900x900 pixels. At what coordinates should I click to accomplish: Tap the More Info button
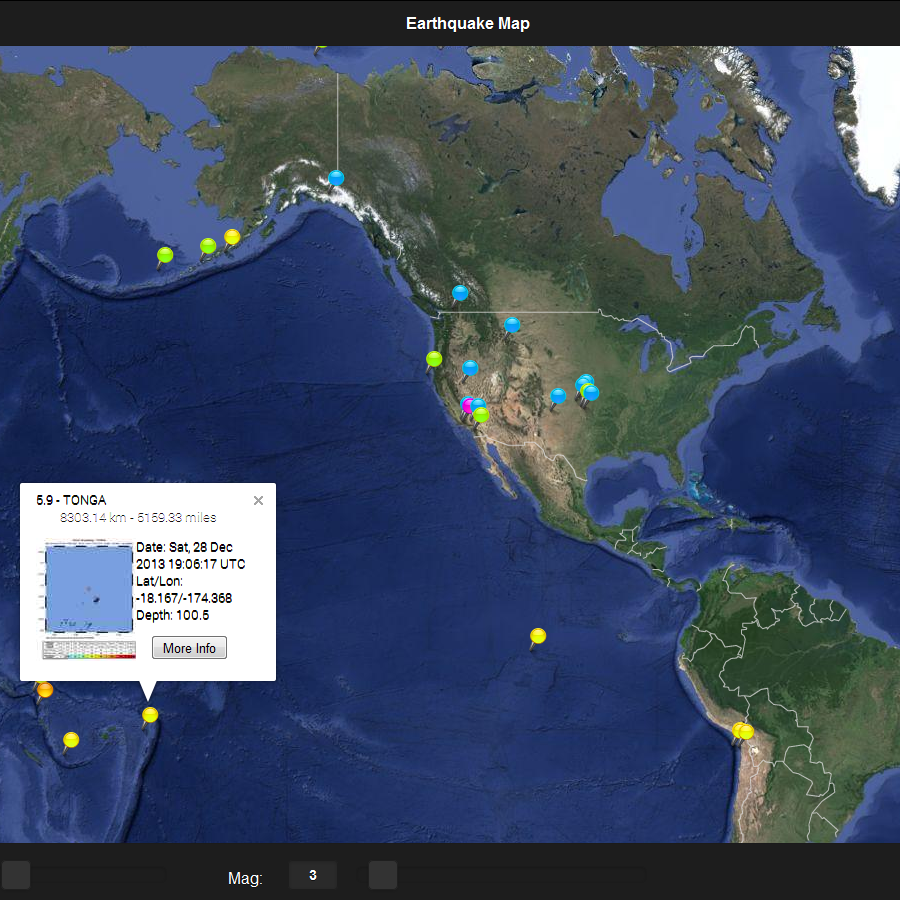coord(189,648)
